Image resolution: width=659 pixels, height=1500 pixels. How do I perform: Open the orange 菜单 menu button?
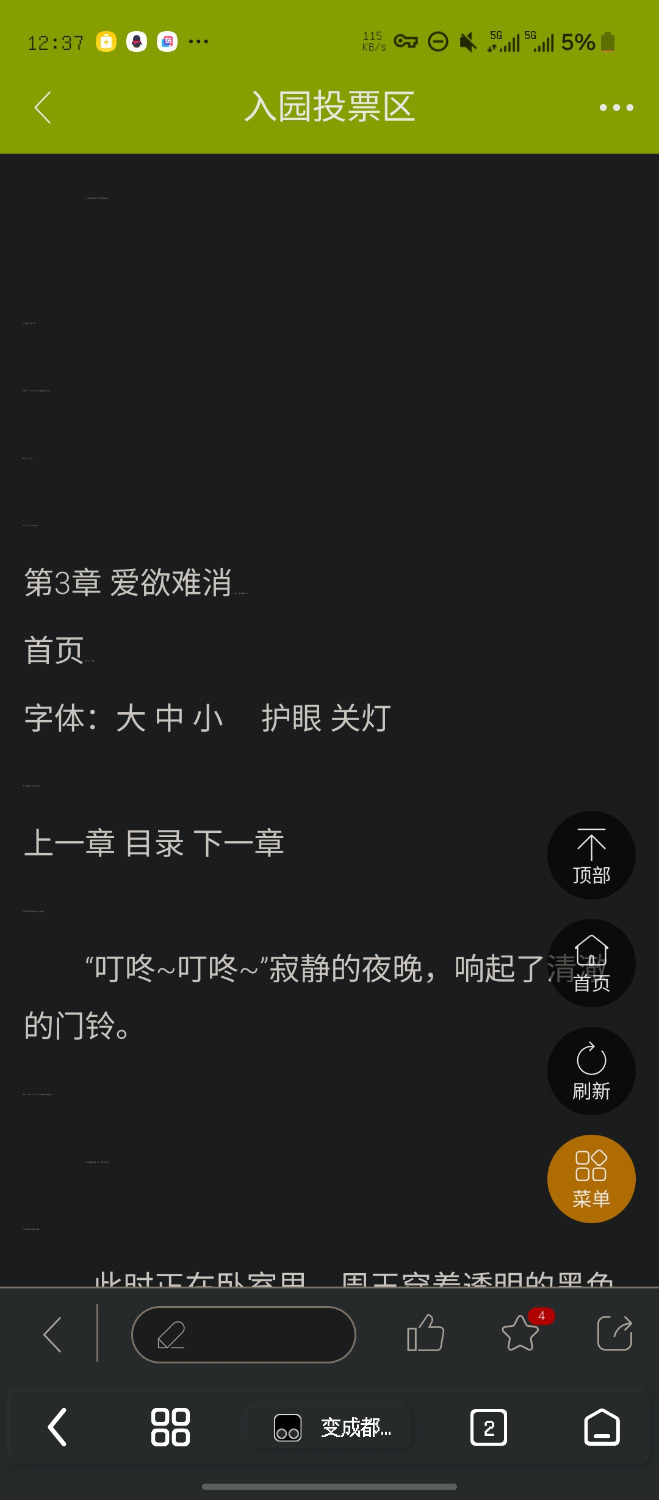[x=591, y=1179]
